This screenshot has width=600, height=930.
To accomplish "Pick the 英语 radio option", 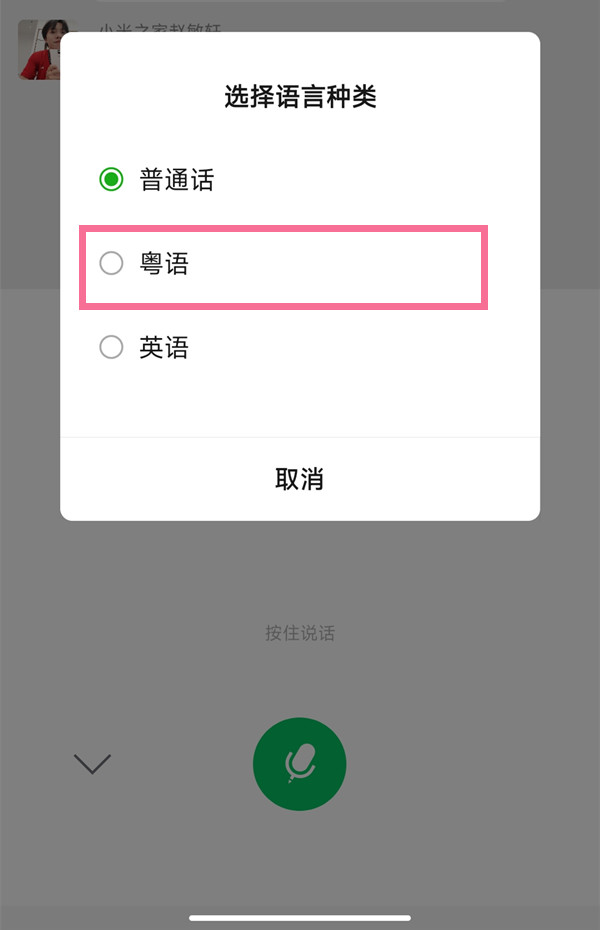I will (x=112, y=348).
